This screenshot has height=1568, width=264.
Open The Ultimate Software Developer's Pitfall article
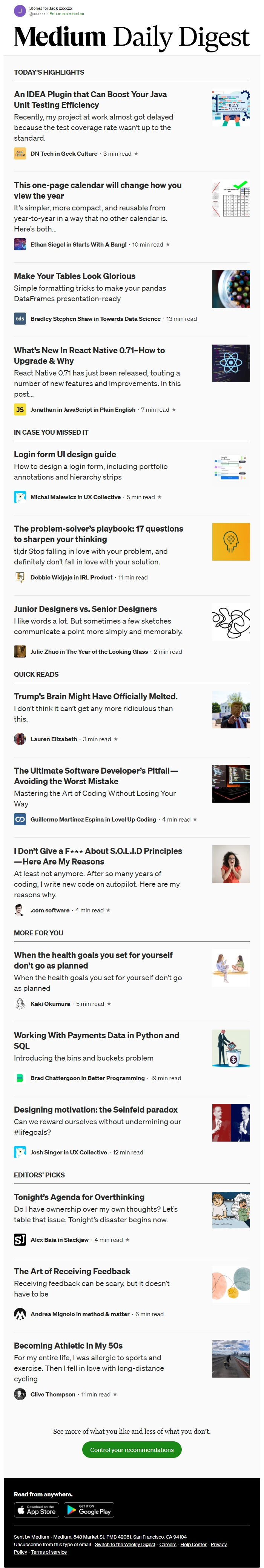pyautogui.click(x=96, y=776)
